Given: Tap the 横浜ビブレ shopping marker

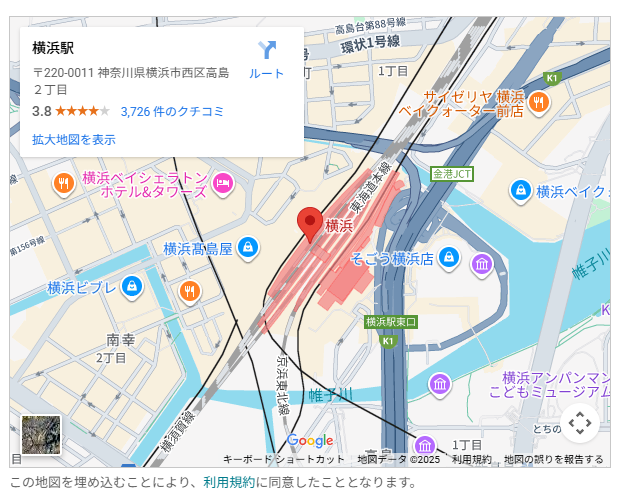Looking at the screenshot, I should (x=130, y=287).
